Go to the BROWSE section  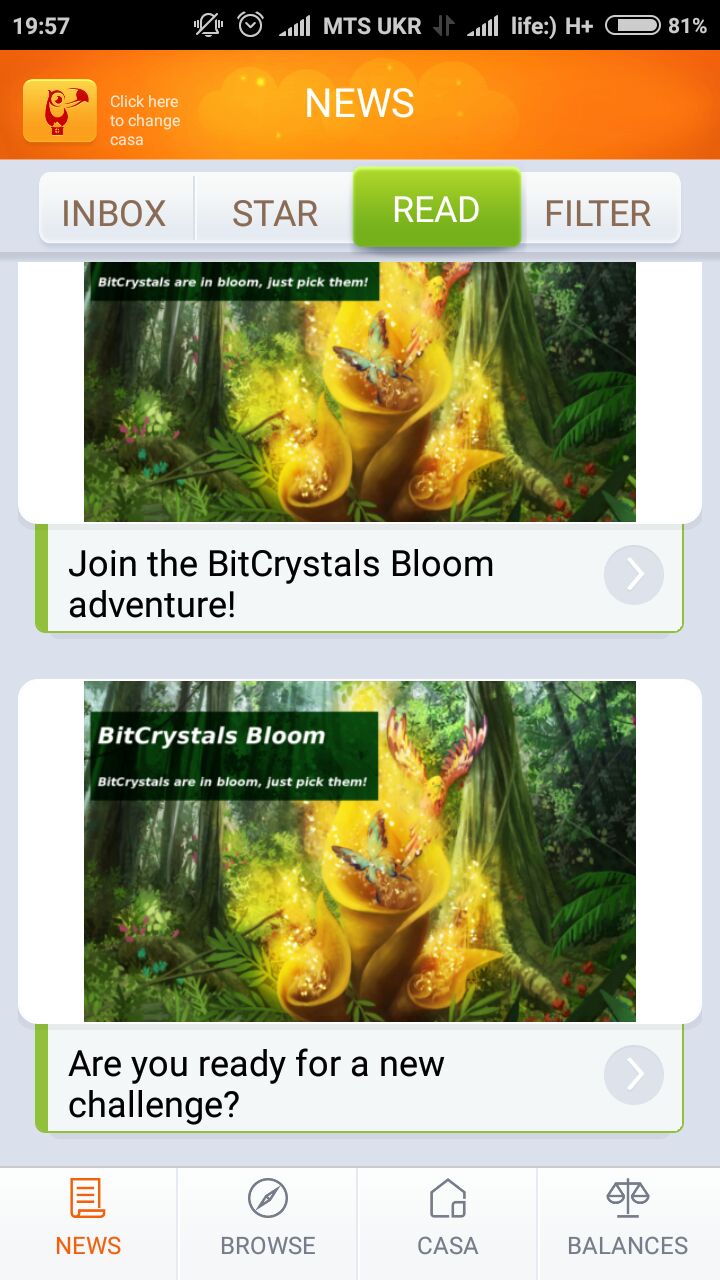(268, 1218)
